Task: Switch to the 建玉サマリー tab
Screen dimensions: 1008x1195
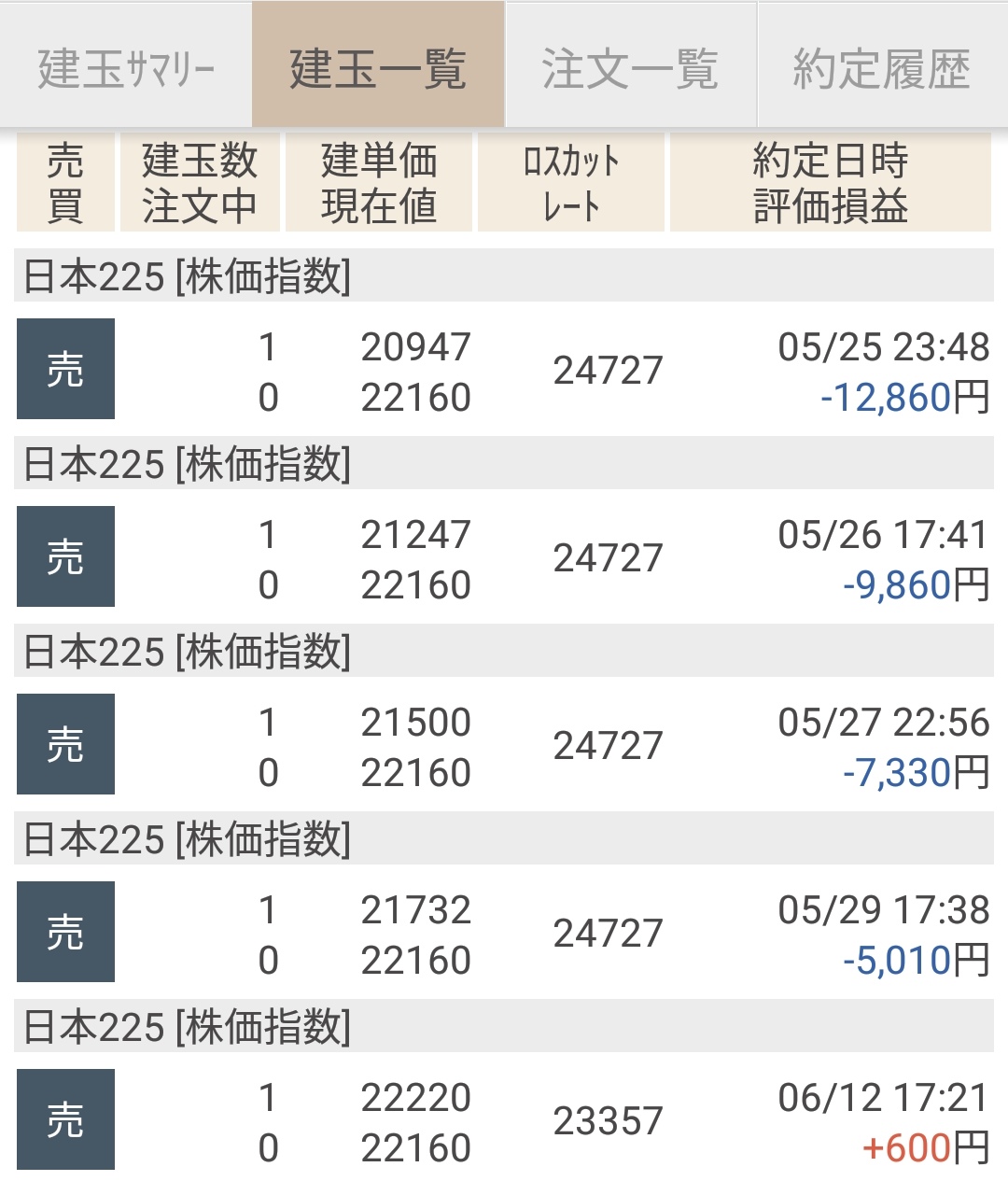Action: tap(126, 68)
